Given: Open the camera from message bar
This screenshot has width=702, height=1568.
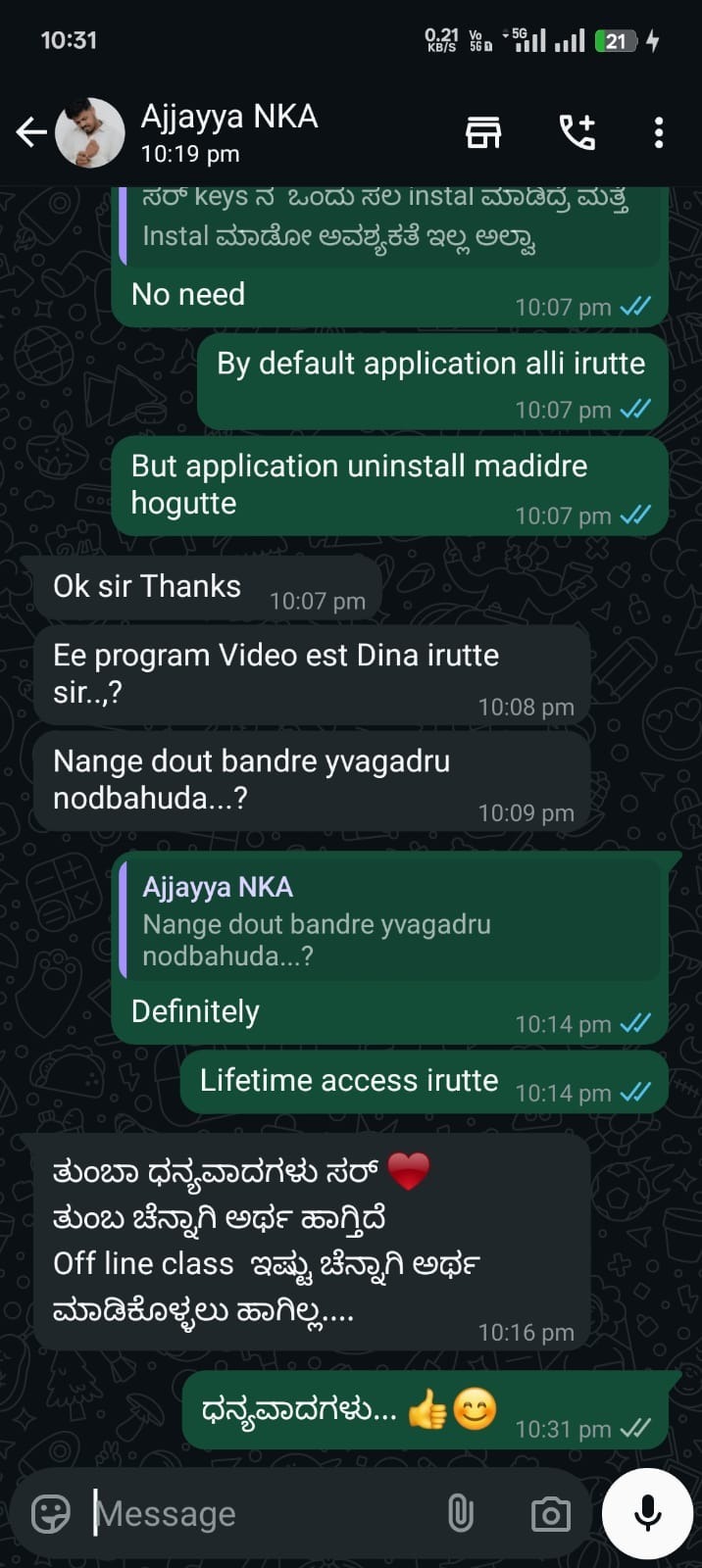Looking at the screenshot, I should (550, 1513).
